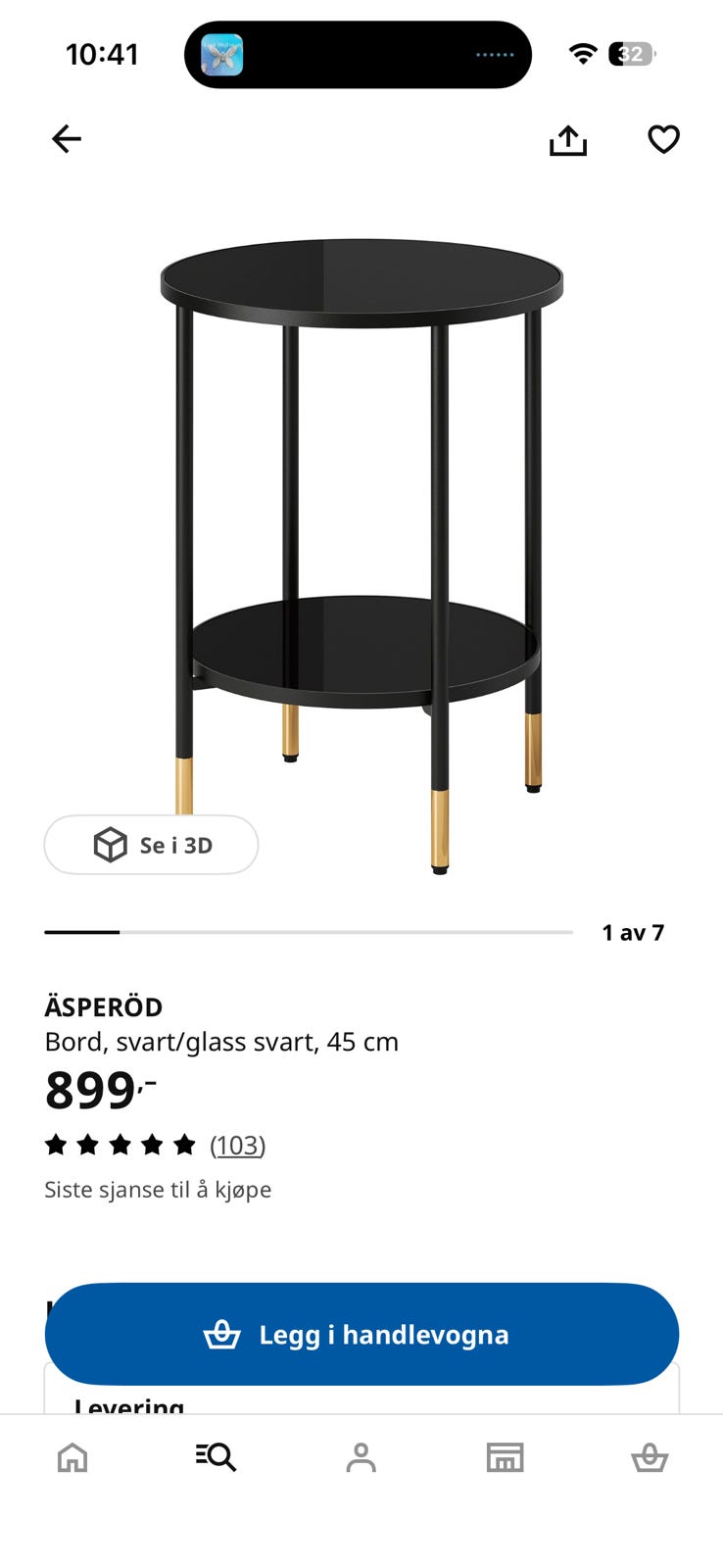Go back with the arrow icon

(x=67, y=139)
